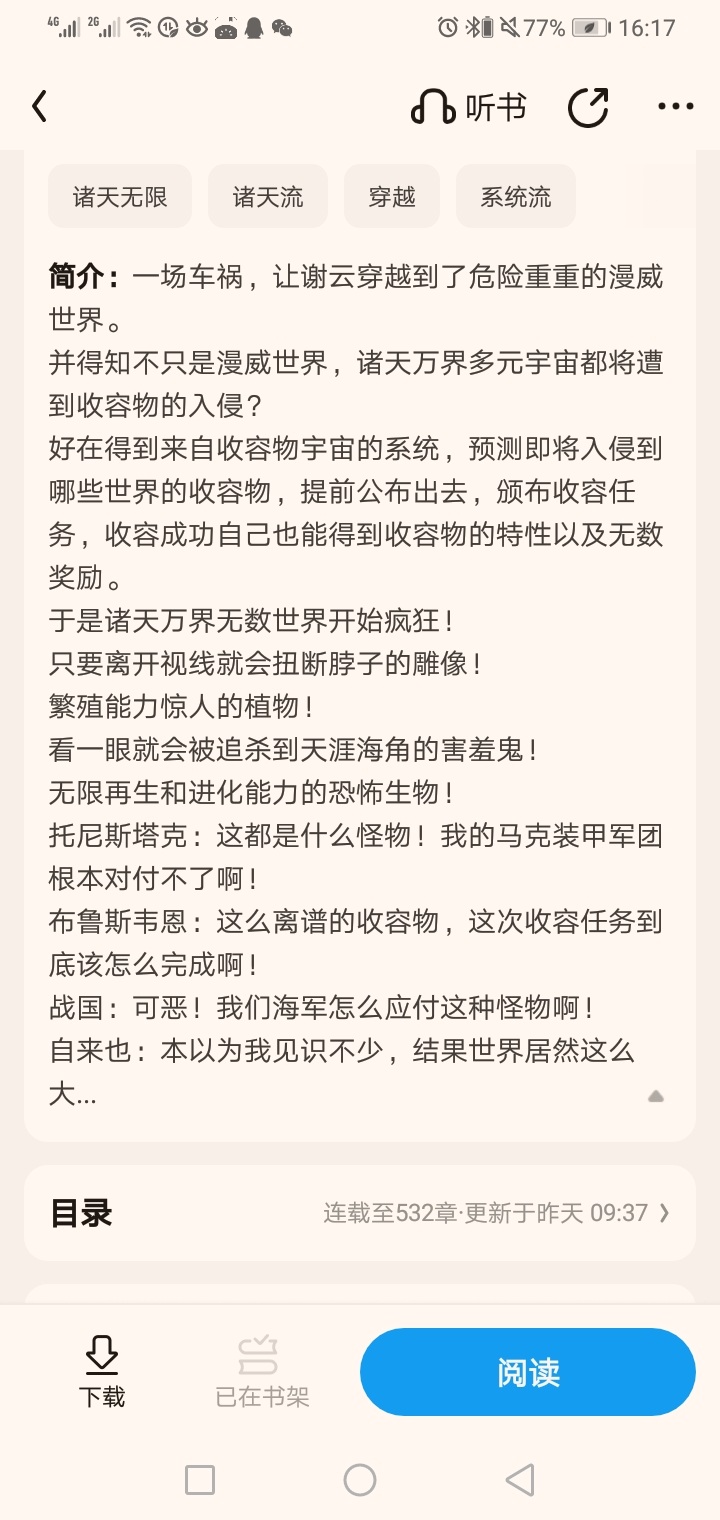Viewport: 720px width, 1520px height.
Task: Select the 穿越 tag
Action: (392, 196)
